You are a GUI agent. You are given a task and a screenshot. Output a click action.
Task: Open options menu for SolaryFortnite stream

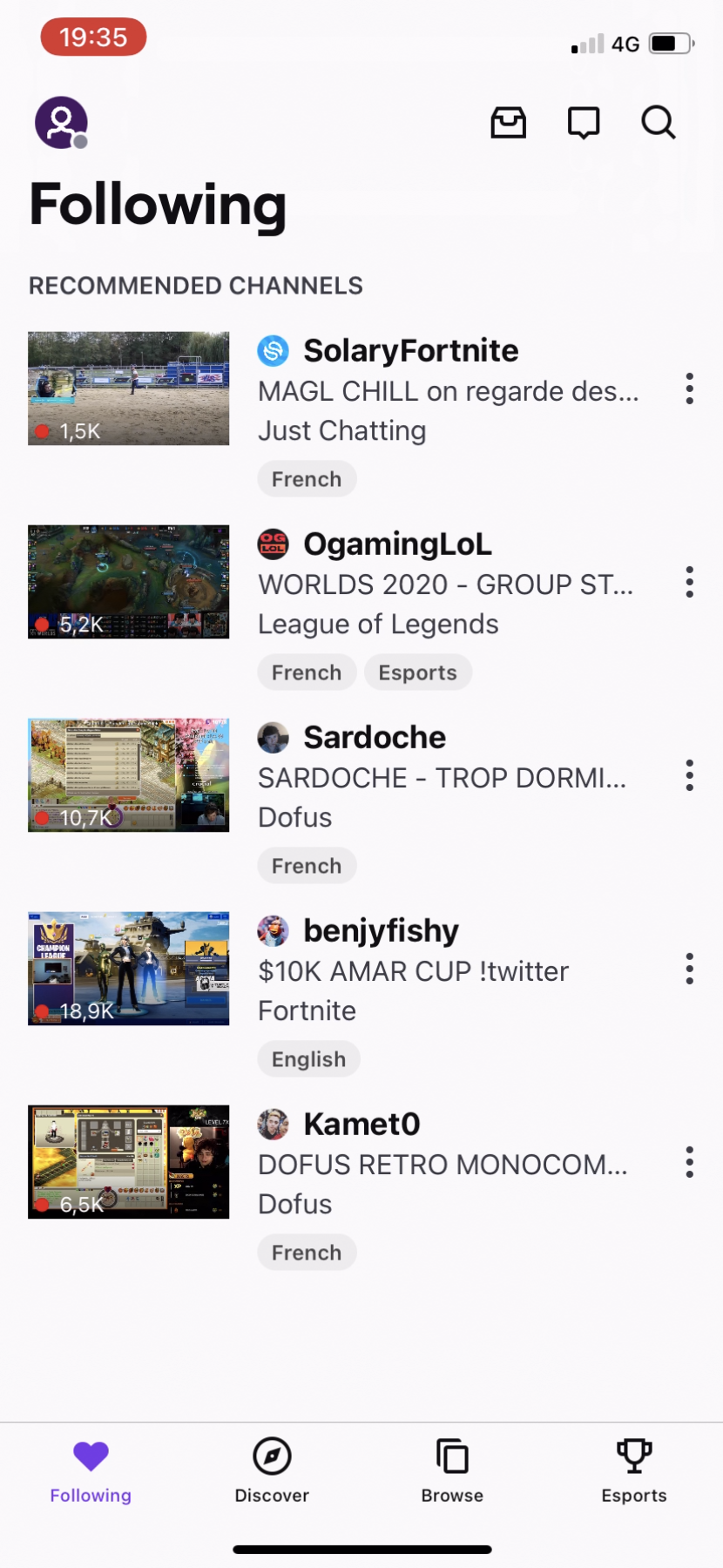(x=689, y=389)
